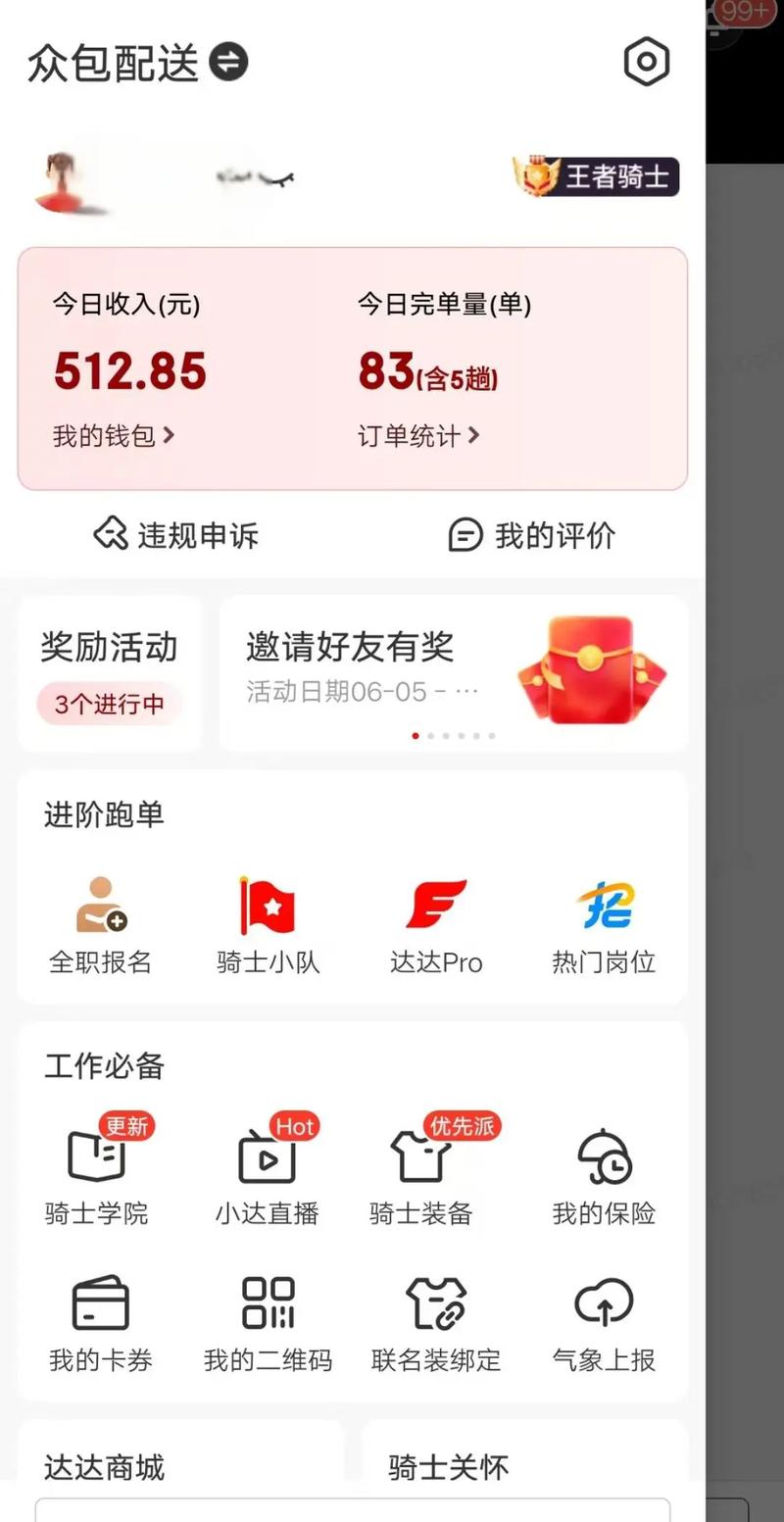784x1522 pixels.
Task: Open the 骑士关怀 section
Action: coord(446,1467)
